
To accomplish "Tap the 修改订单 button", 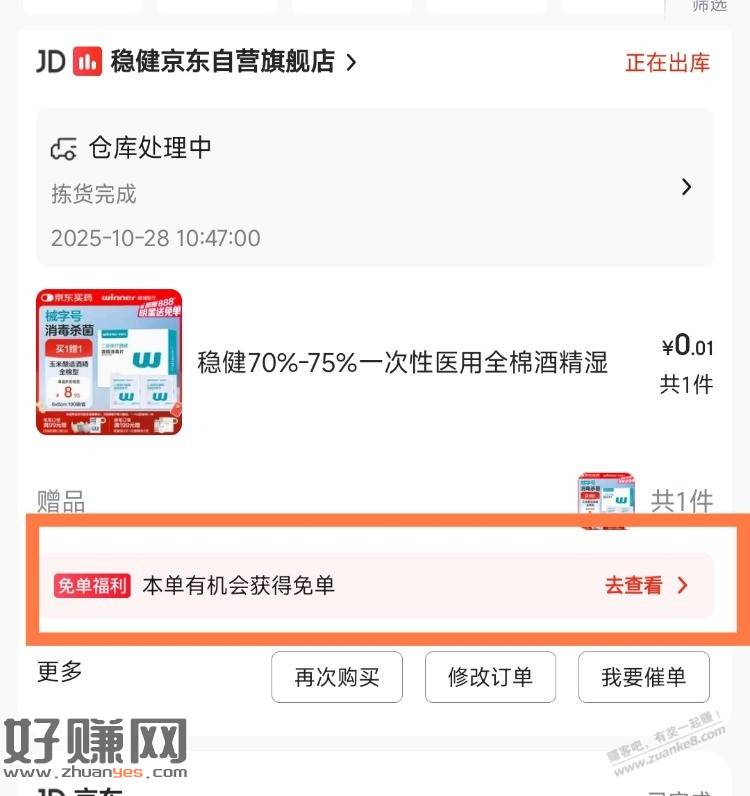I will (x=490, y=677).
